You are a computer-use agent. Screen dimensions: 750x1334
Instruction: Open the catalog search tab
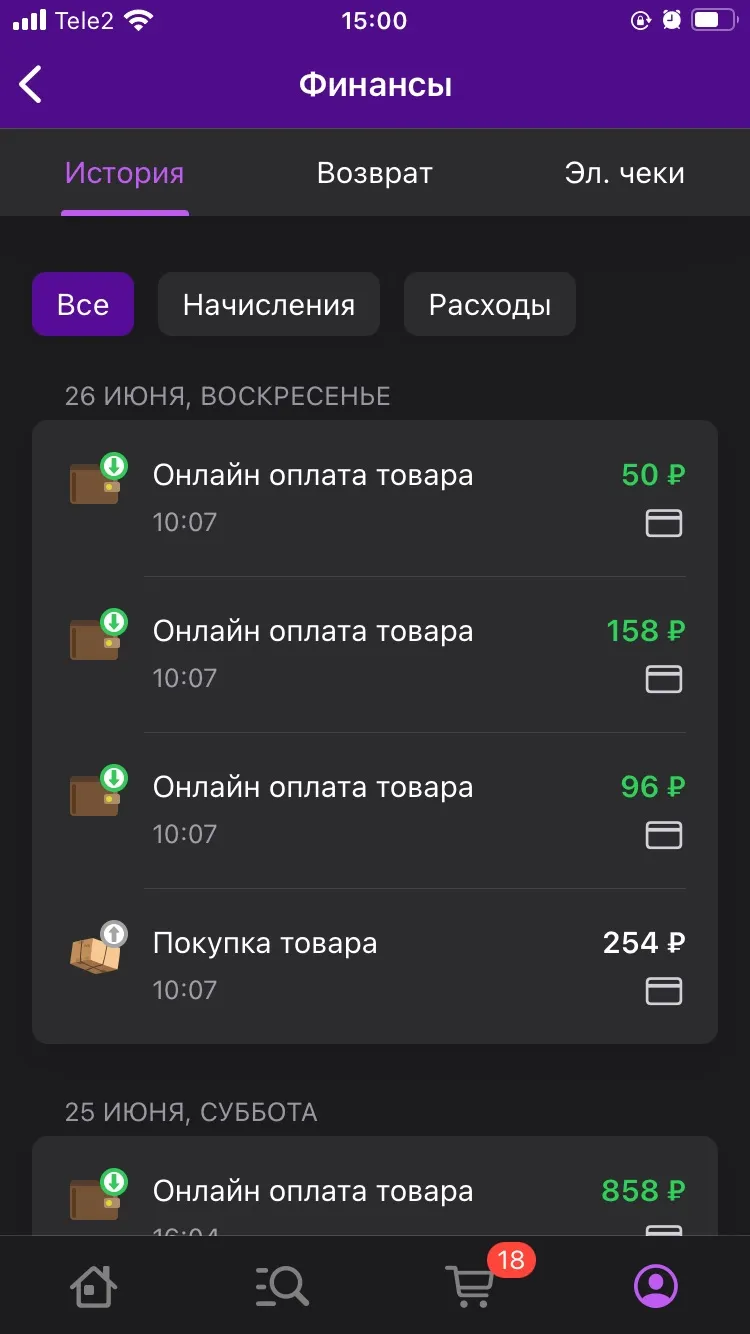[x=281, y=1284]
